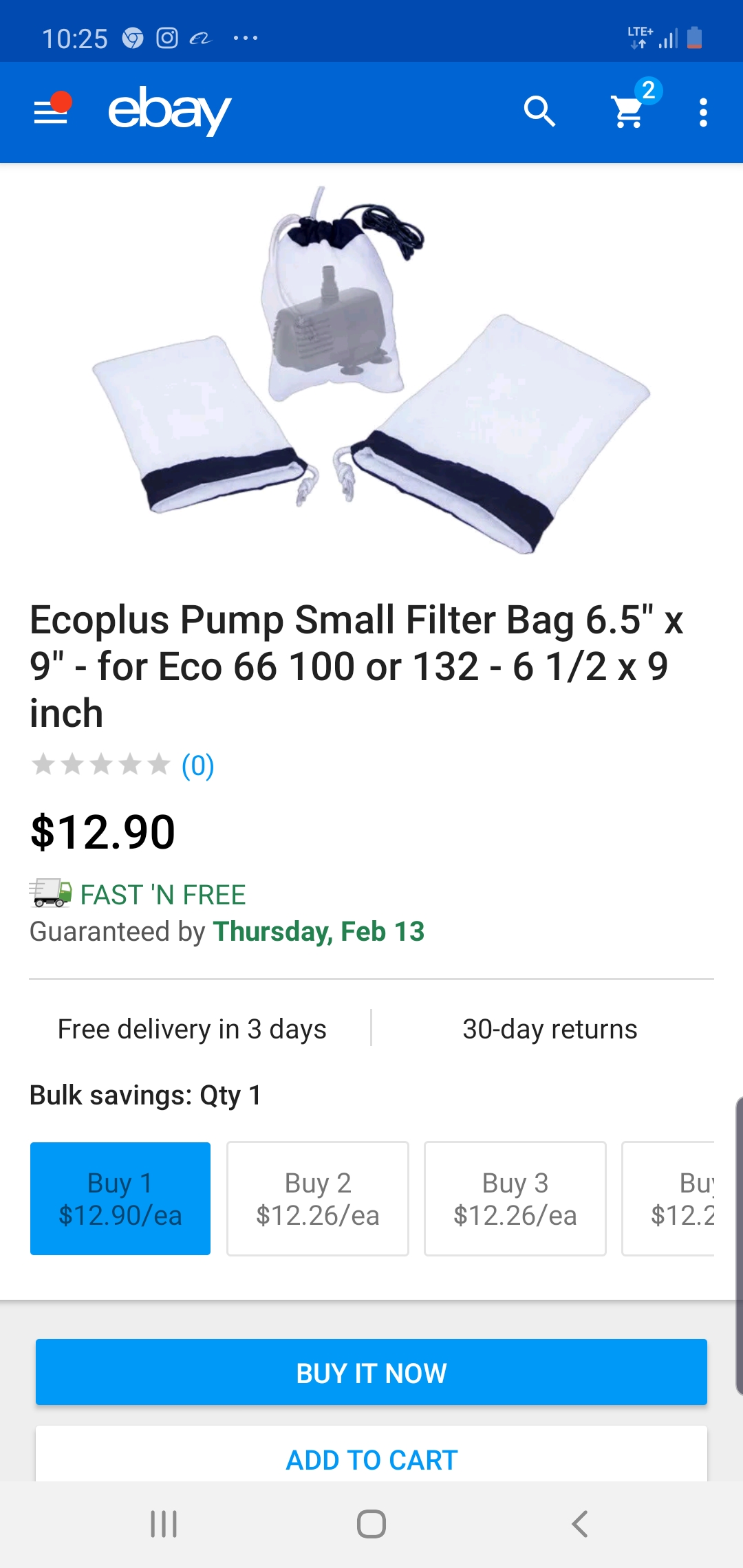Open the hamburger menu drawer
The width and height of the screenshot is (743, 1568).
pos(52,111)
